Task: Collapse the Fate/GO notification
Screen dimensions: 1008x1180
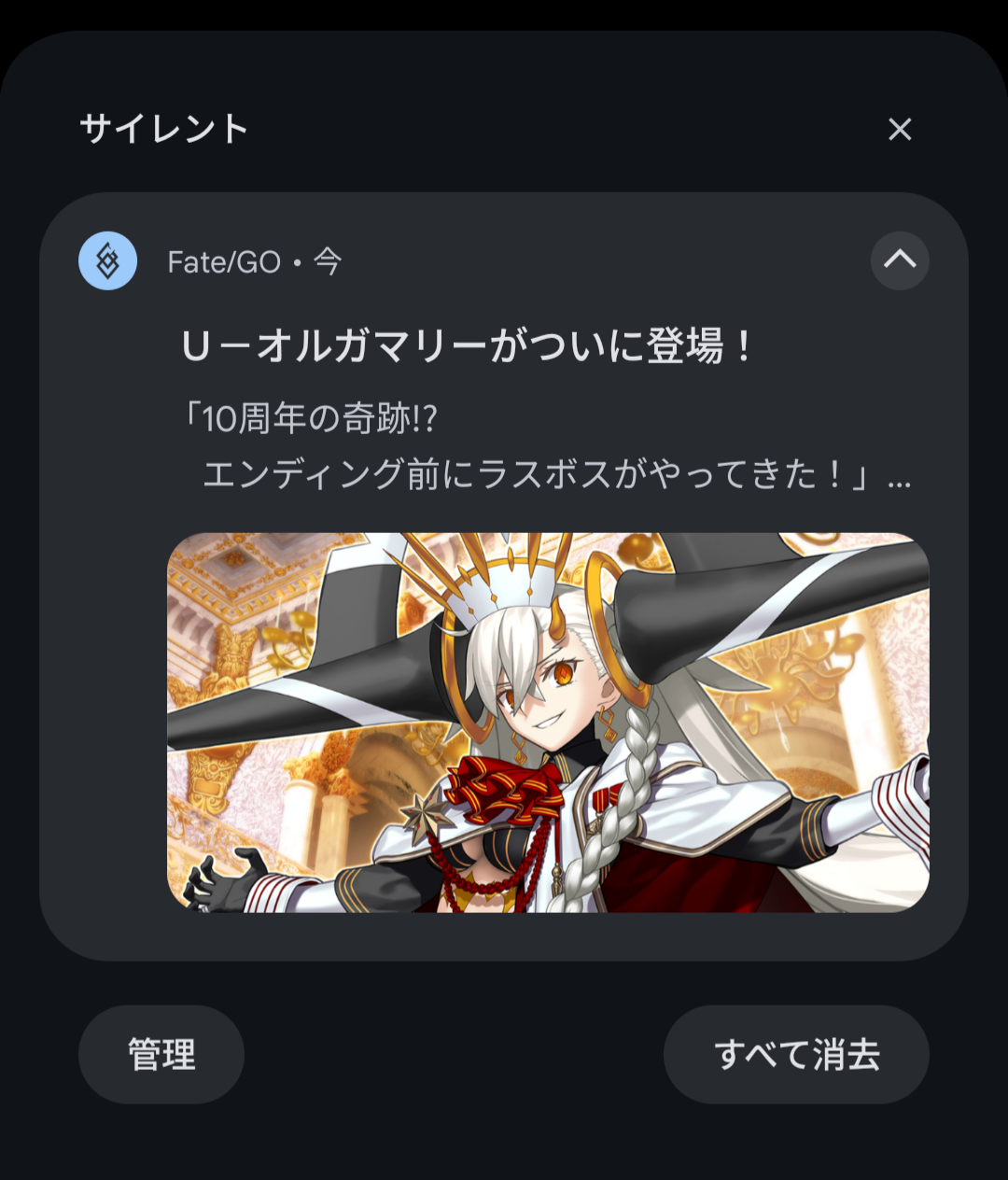Action: pyautogui.click(x=900, y=260)
